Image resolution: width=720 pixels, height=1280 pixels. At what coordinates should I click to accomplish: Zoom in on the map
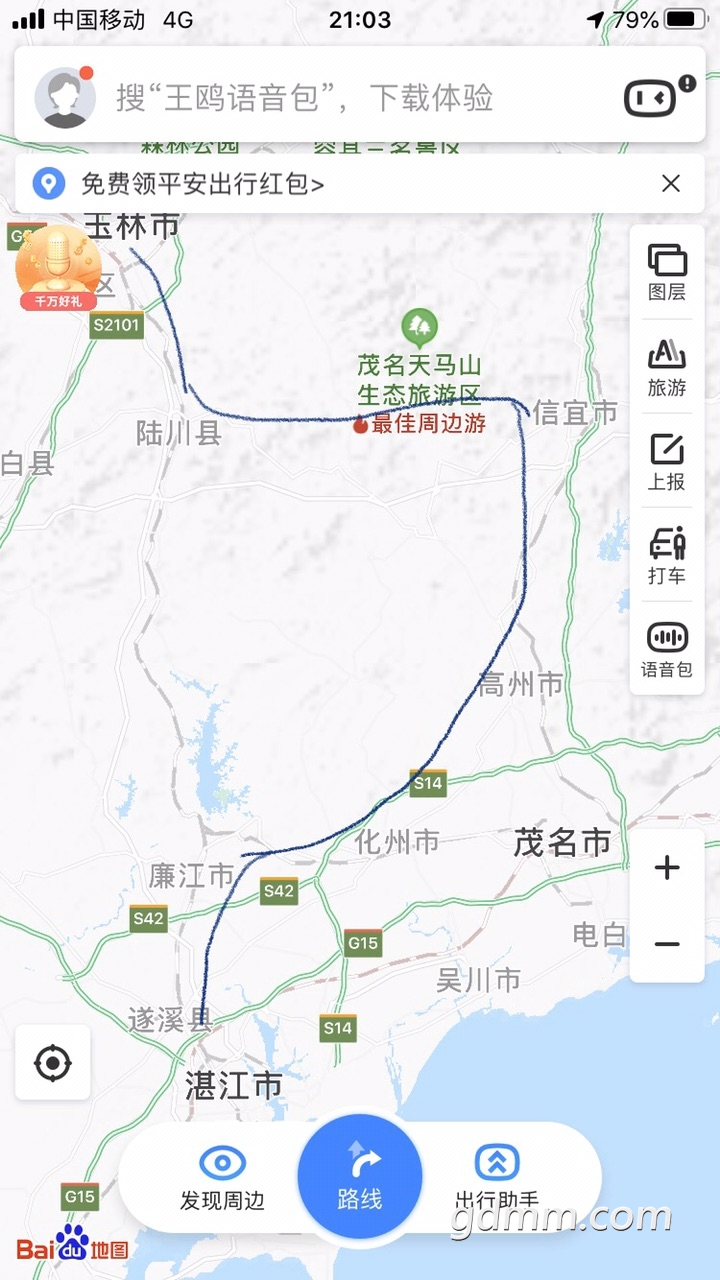pyautogui.click(x=667, y=867)
